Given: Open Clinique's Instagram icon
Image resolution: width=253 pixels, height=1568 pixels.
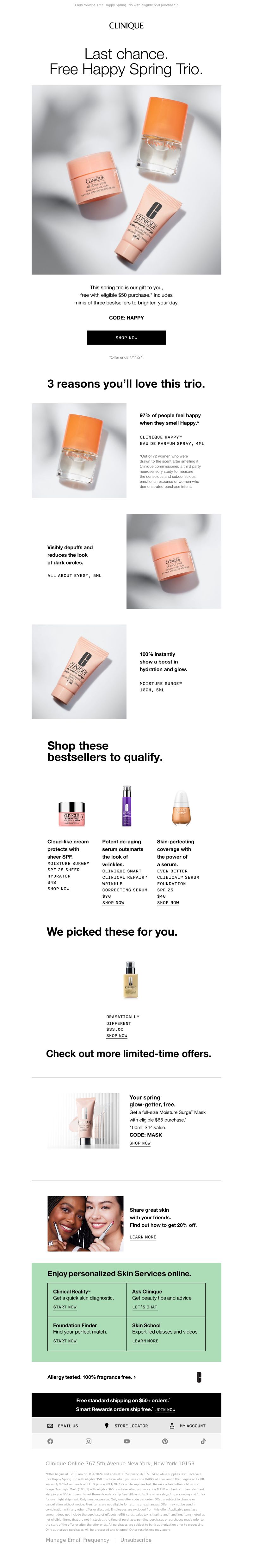Looking at the screenshot, I should click(x=89, y=1441).
